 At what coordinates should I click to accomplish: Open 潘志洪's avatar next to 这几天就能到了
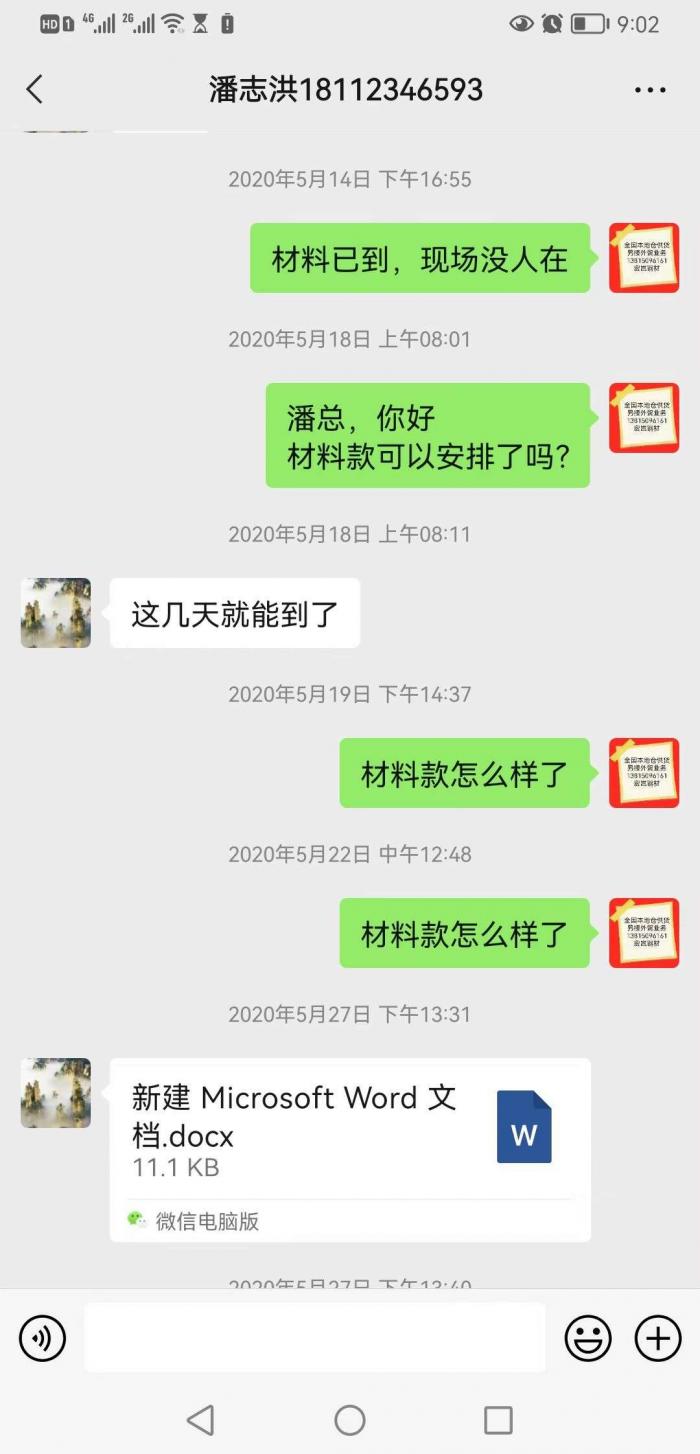(56, 612)
